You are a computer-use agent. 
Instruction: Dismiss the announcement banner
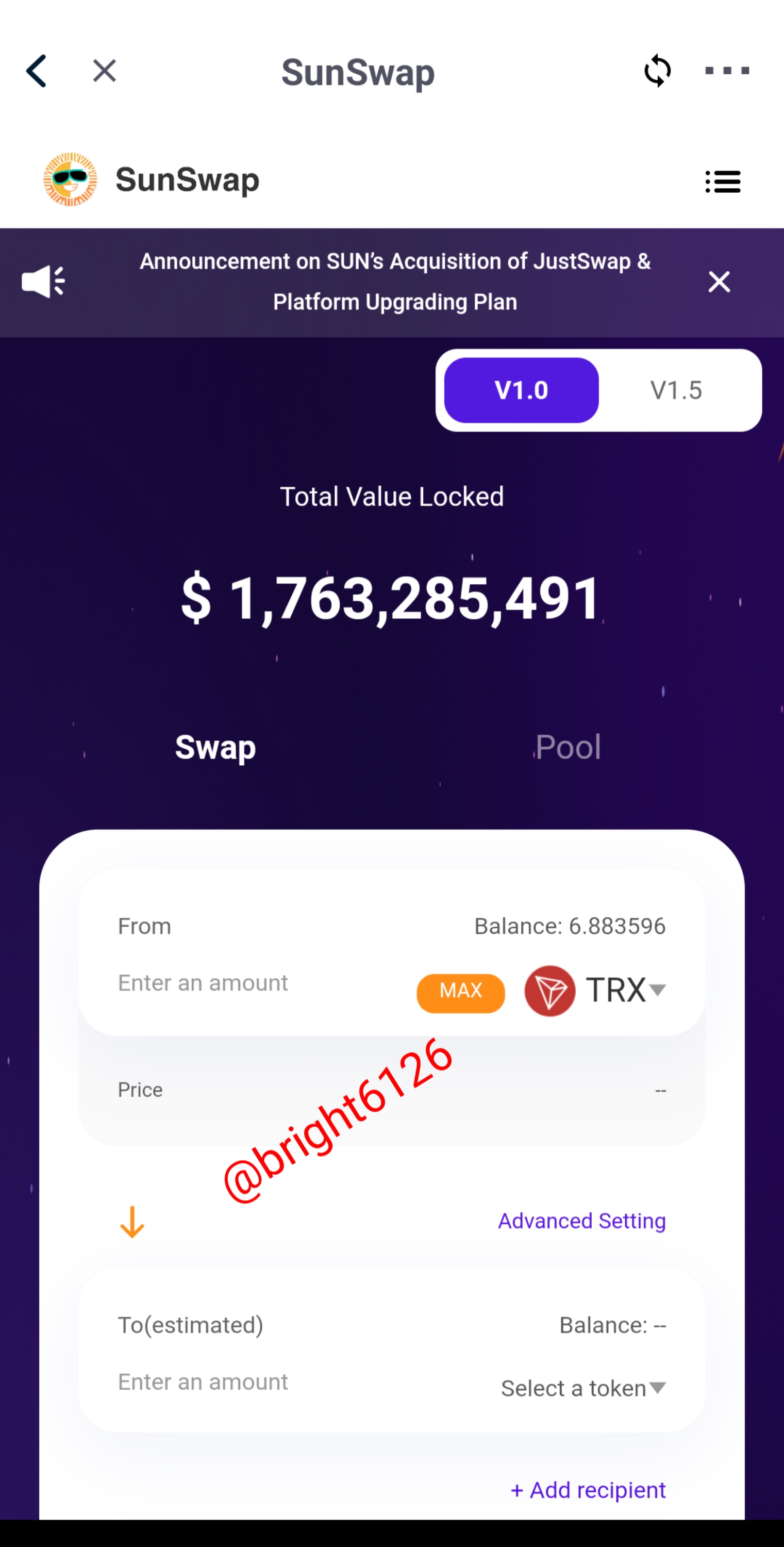click(x=719, y=282)
